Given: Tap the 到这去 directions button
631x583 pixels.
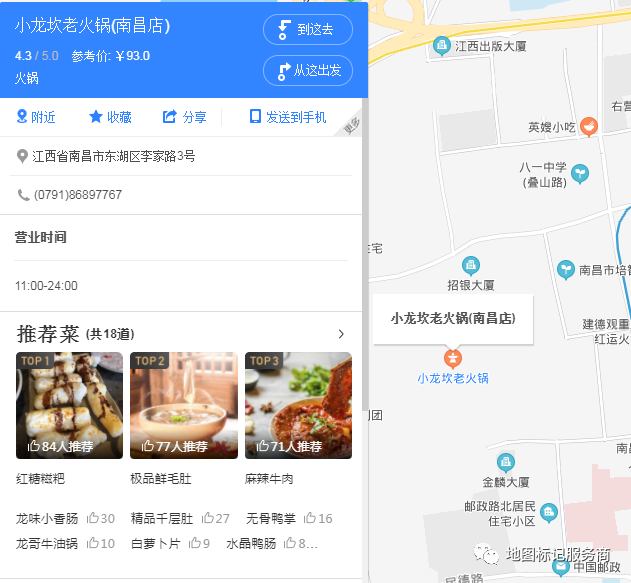Looking at the screenshot, I should [x=308, y=30].
